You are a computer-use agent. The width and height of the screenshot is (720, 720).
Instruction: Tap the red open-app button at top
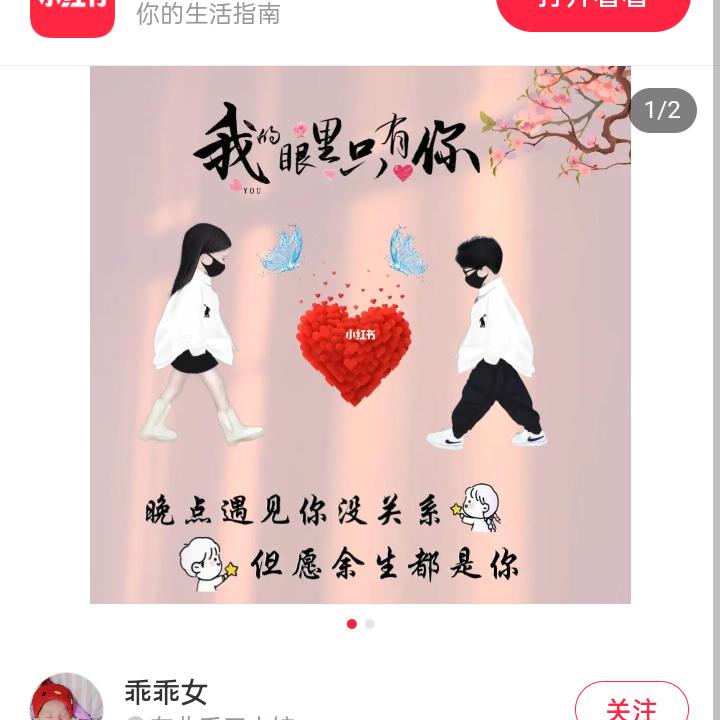(593, 10)
